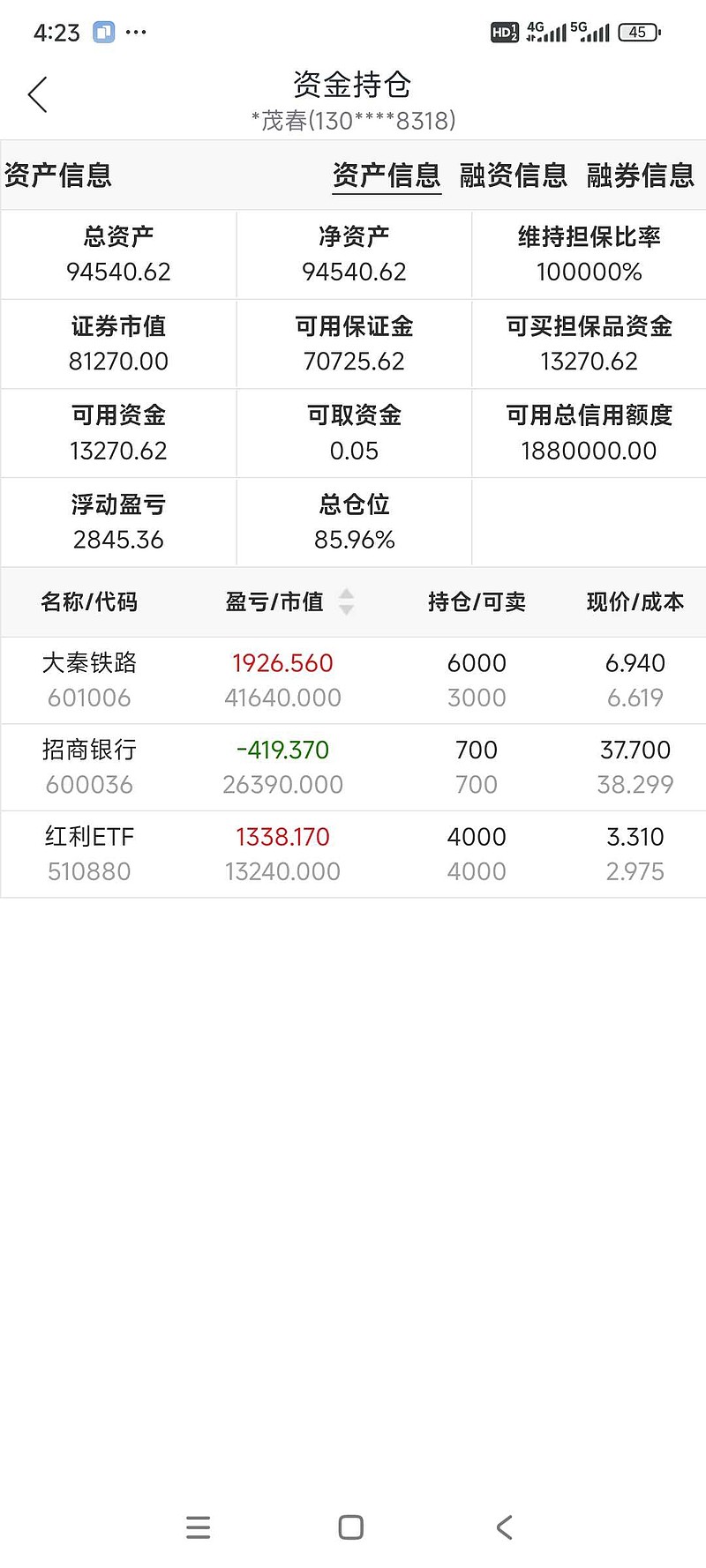Tap the HD icon in the status bar
Image resolution: width=706 pixels, height=1568 pixels.
pos(503,32)
